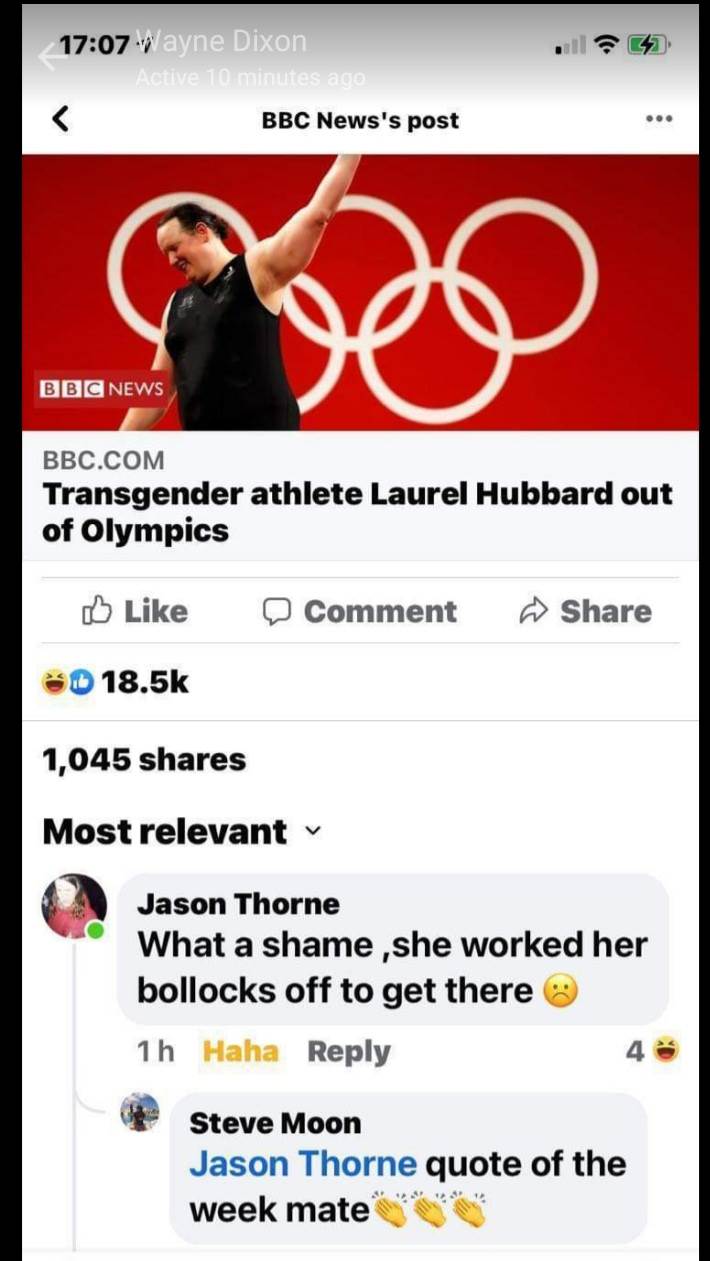The width and height of the screenshot is (710, 1261).
Task: Reply to Jason Thorne's comment
Action: click(x=348, y=1051)
